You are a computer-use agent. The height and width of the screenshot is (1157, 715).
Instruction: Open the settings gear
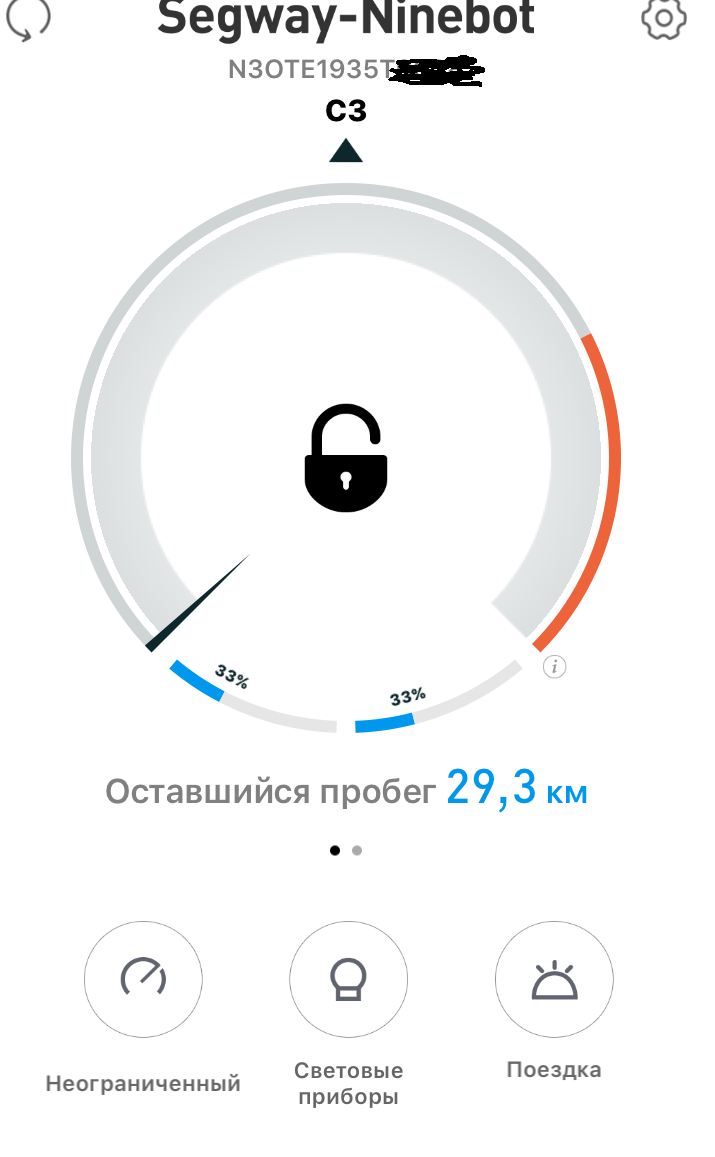[664, 18]
